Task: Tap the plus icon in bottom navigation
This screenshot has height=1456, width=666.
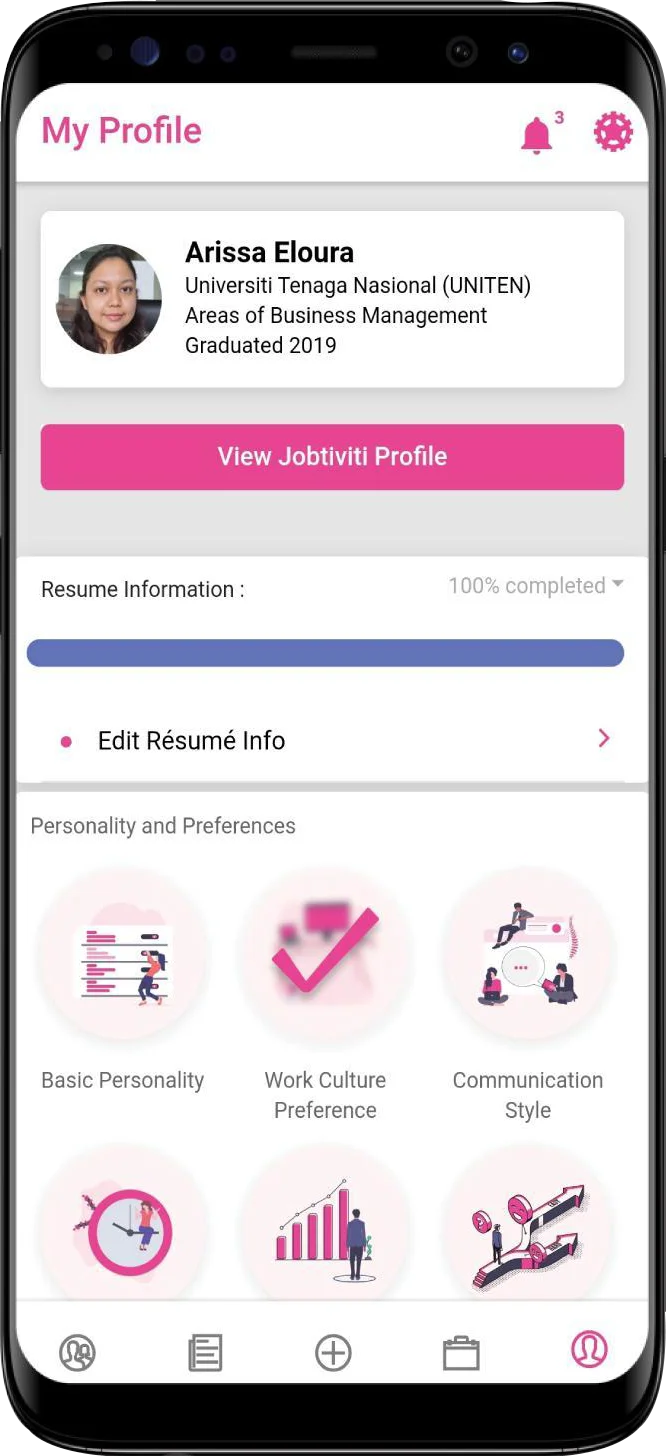Action: pos(333,1354)
